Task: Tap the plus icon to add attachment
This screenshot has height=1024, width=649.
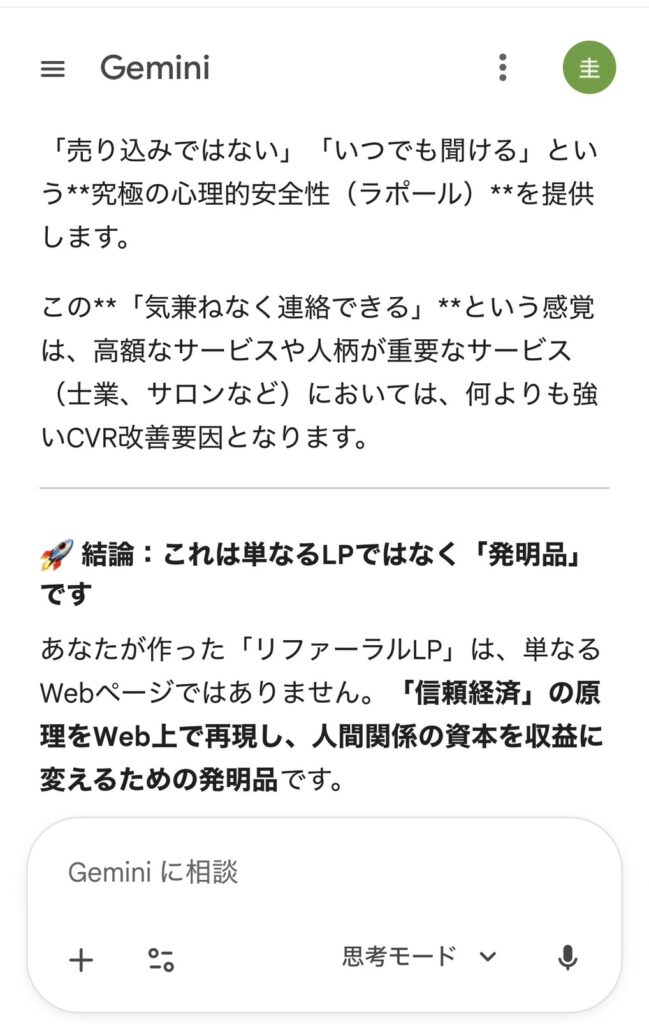Action: coord(81,960)
